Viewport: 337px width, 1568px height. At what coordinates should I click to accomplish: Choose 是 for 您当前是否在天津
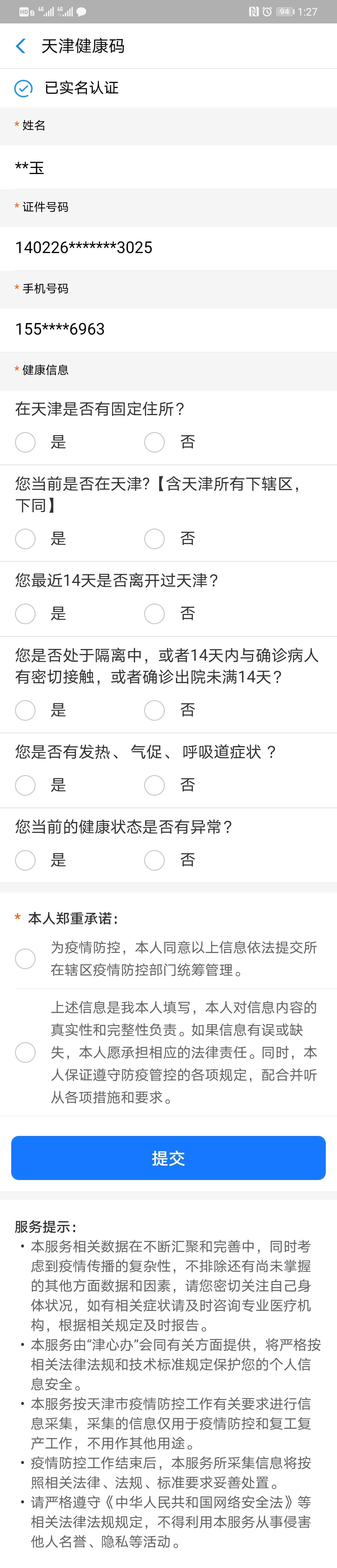[x=26, y=538]
